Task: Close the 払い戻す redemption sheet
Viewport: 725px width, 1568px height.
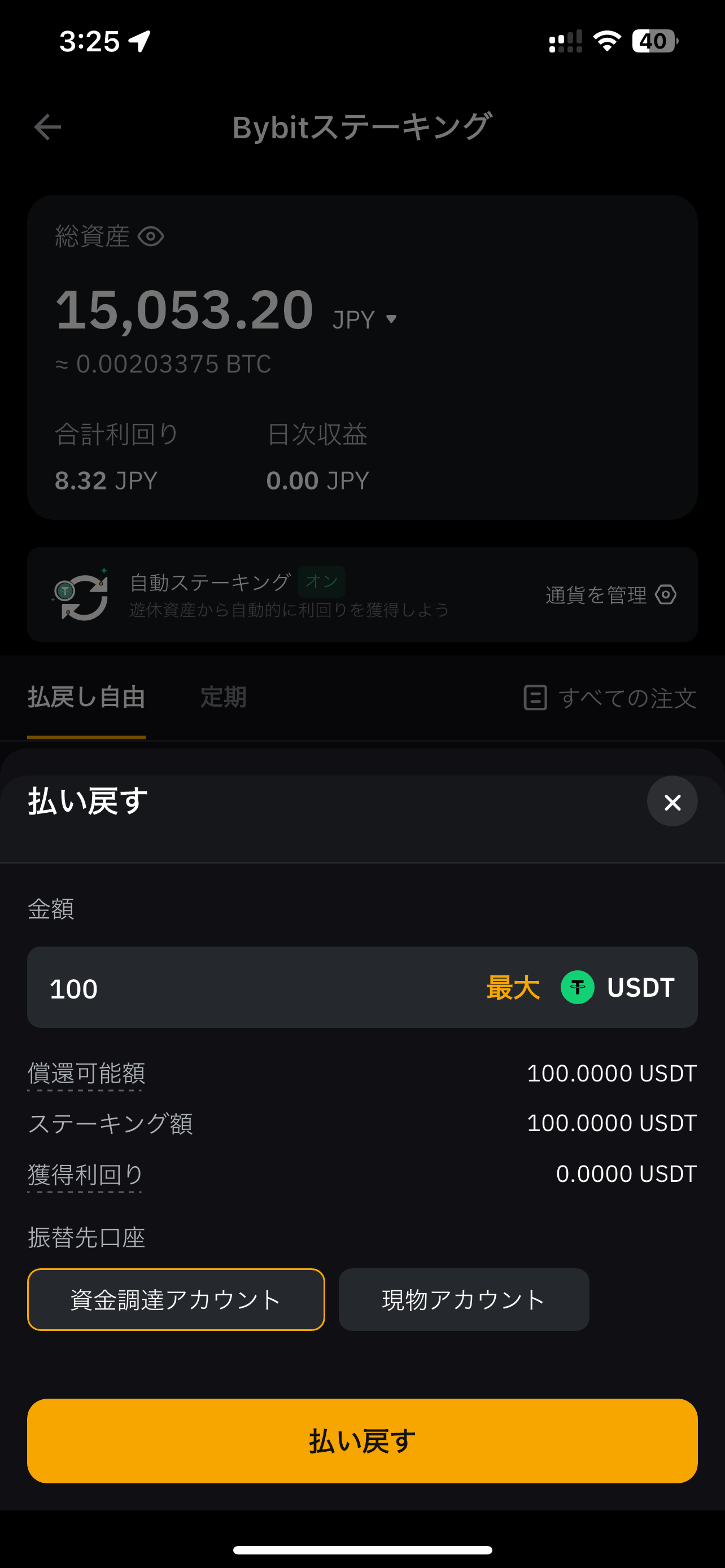Action: tap(672, 801)
